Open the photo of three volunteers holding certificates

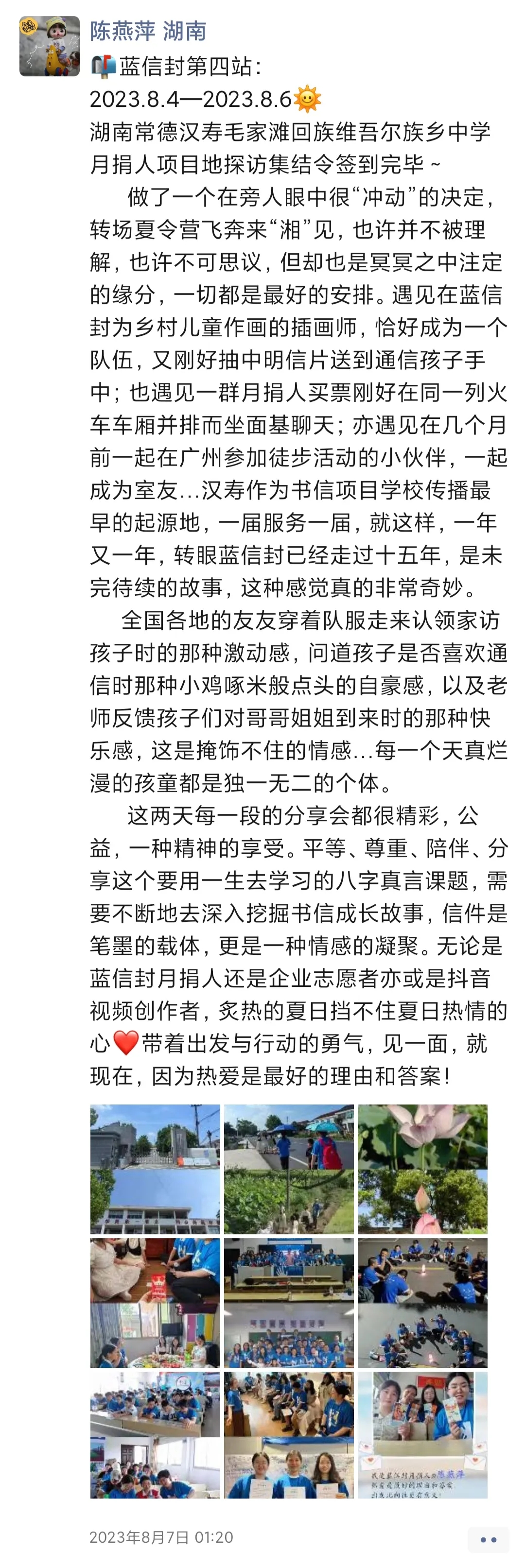pos(289,1435)
